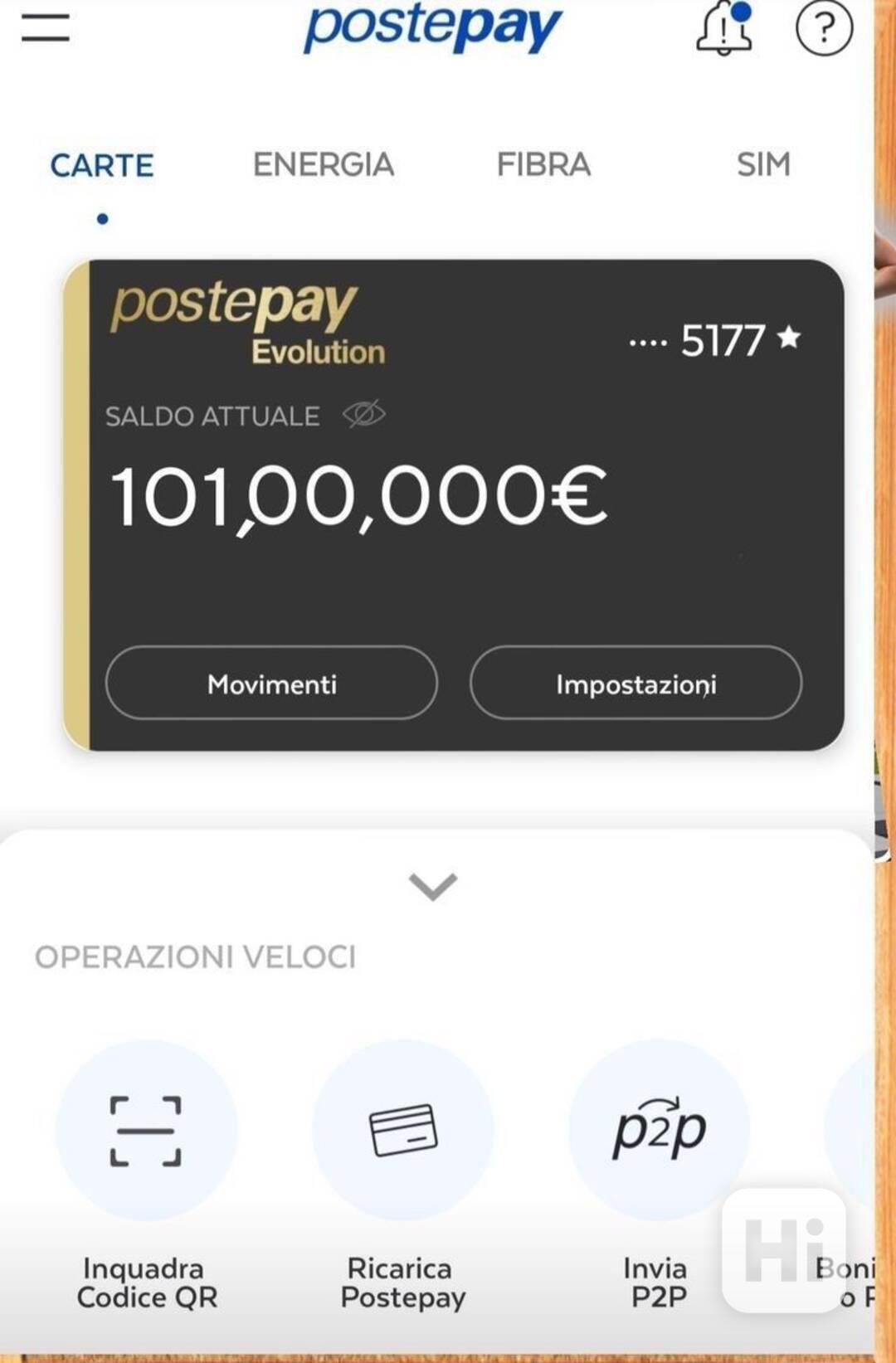Switch to the ENERGIA tab

[323, 164]
